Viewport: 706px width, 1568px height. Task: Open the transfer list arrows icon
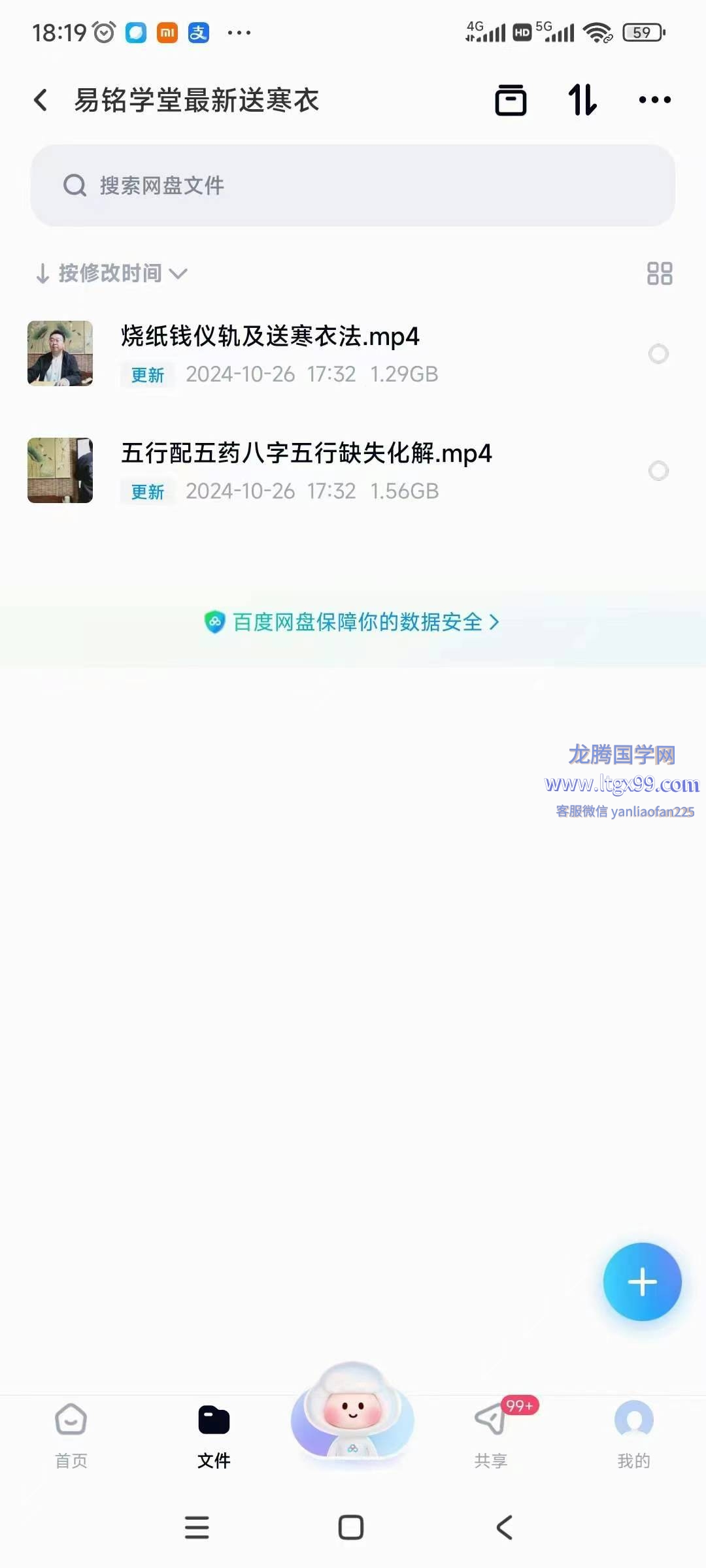pyautogui.click(x=582, y=100)
